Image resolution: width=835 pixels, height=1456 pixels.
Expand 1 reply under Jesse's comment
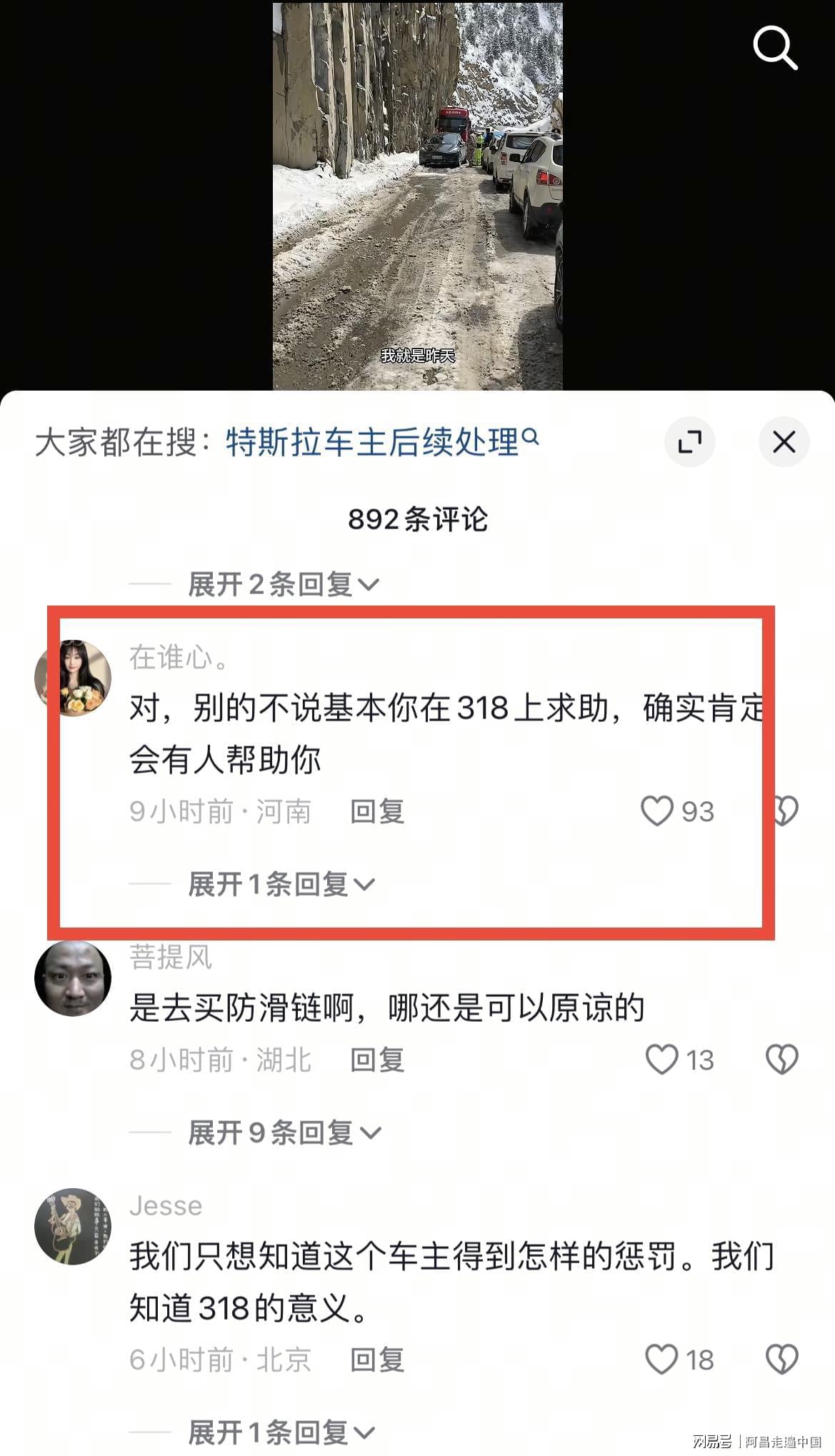tap(281, 1432)
